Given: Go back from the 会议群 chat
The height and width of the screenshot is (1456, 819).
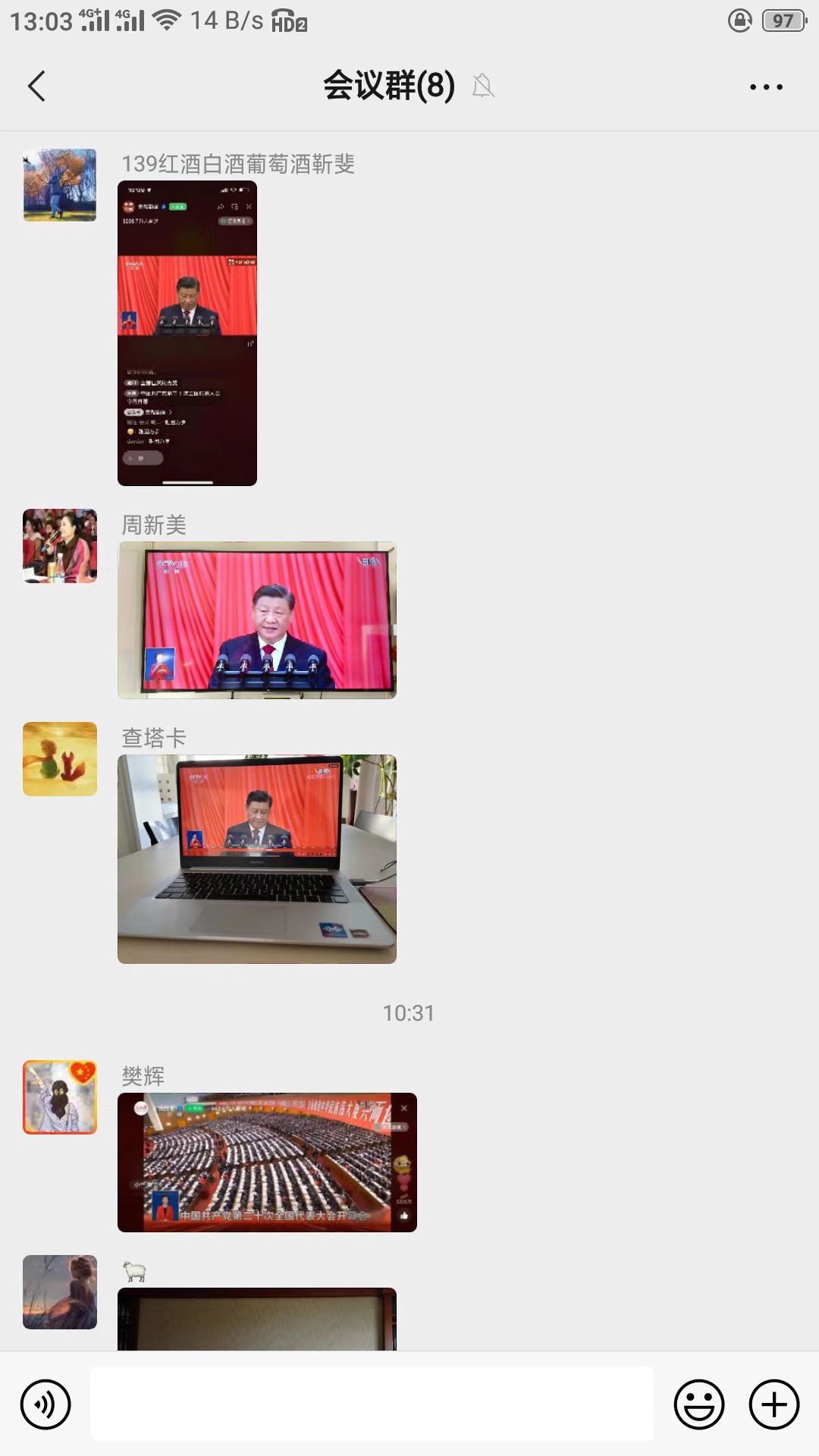Looking at the screenshot, I should pyautogui.click(x=36, y=86).
